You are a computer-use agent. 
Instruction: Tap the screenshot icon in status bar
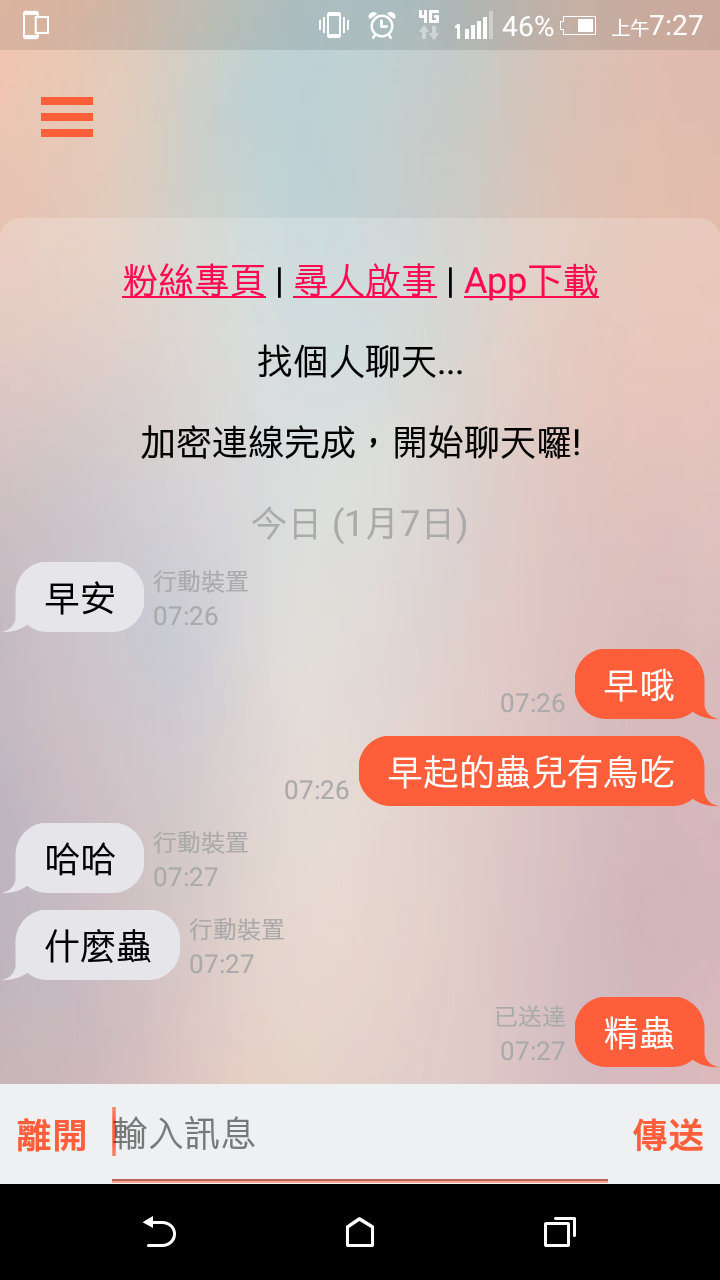35,25
